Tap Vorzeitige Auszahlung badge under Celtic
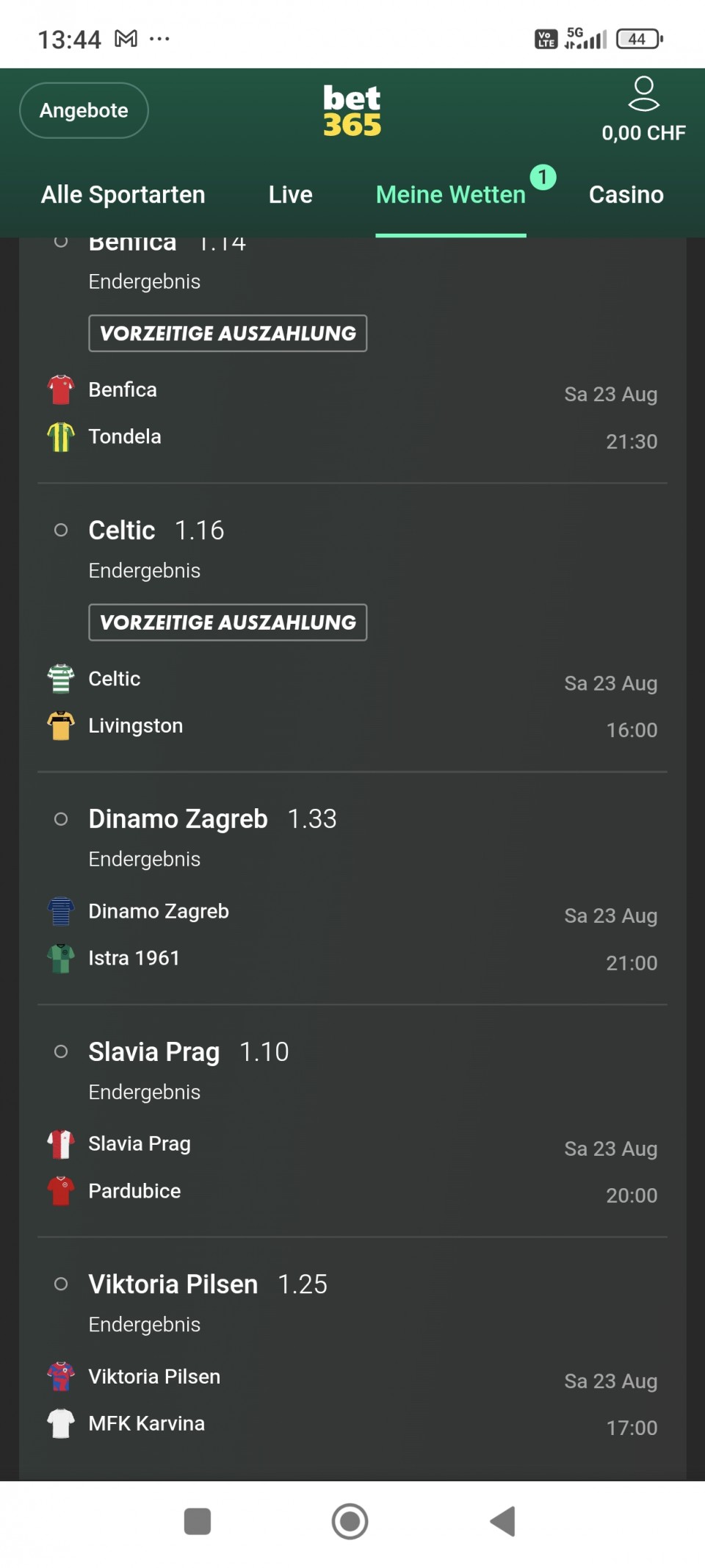 228,622
